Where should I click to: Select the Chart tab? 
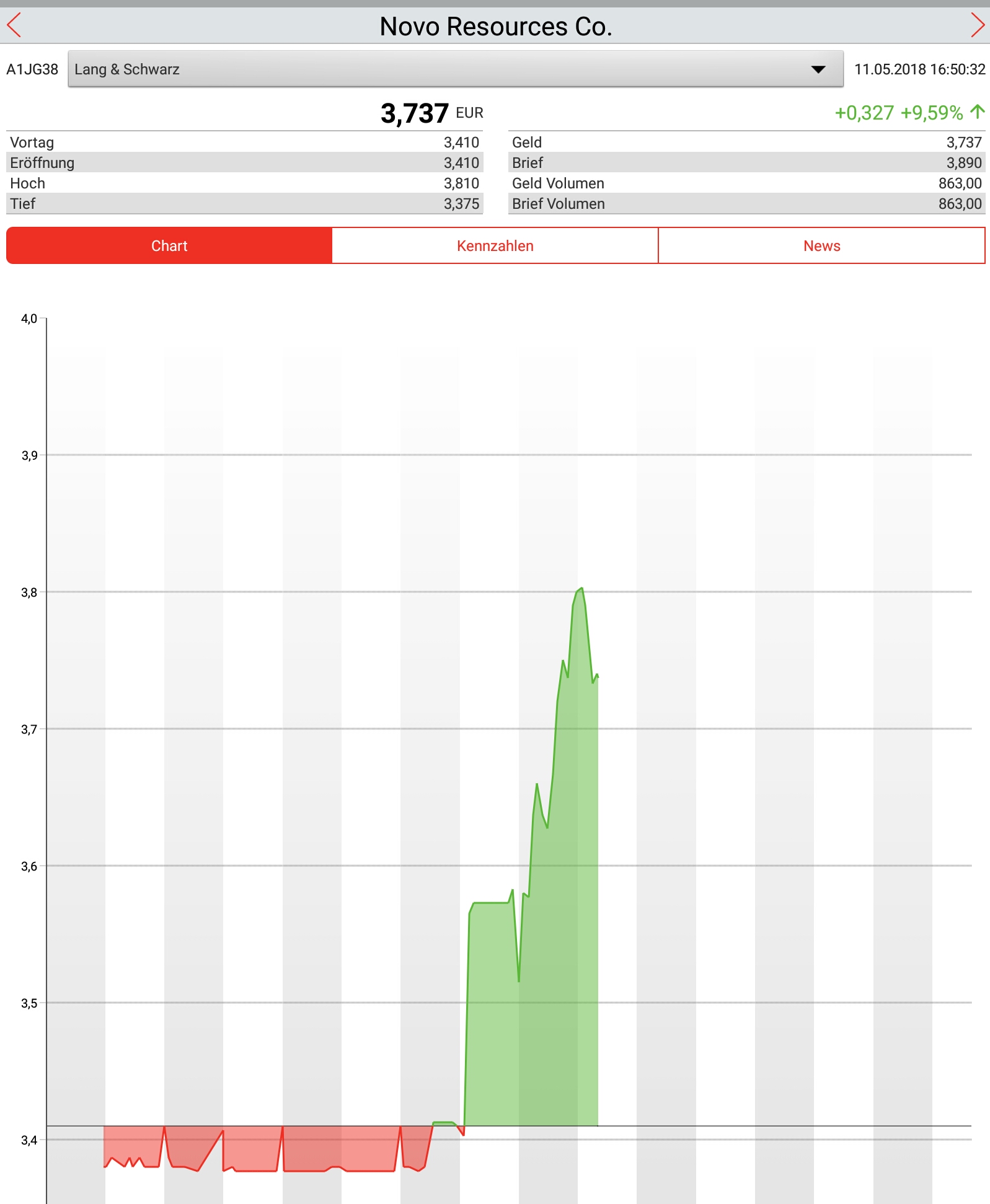click(x=169, y=246)
